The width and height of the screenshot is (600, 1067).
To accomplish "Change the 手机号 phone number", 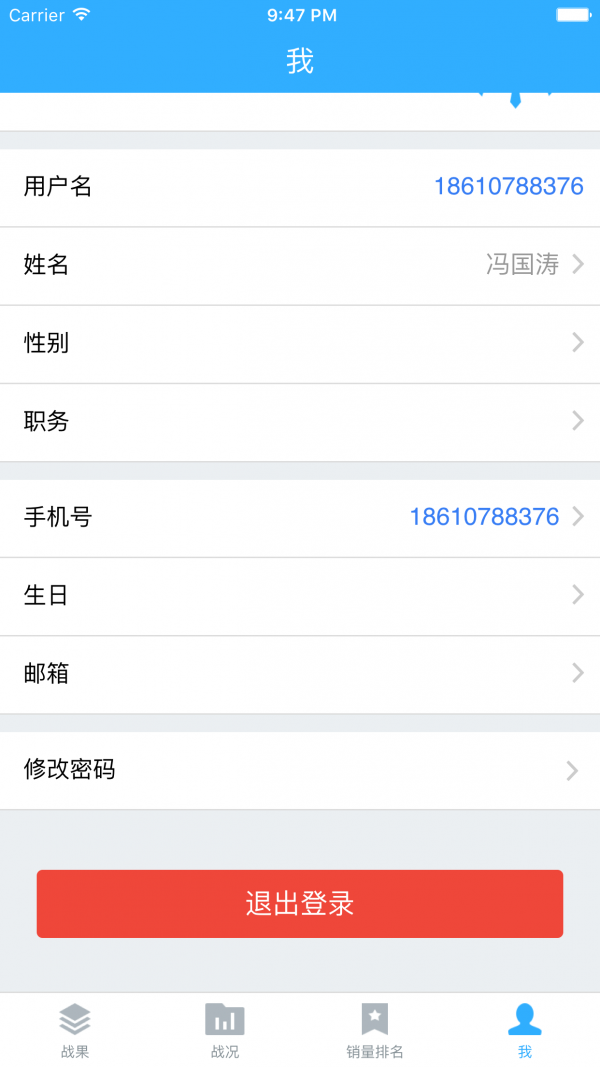I will tap(300, 517).
